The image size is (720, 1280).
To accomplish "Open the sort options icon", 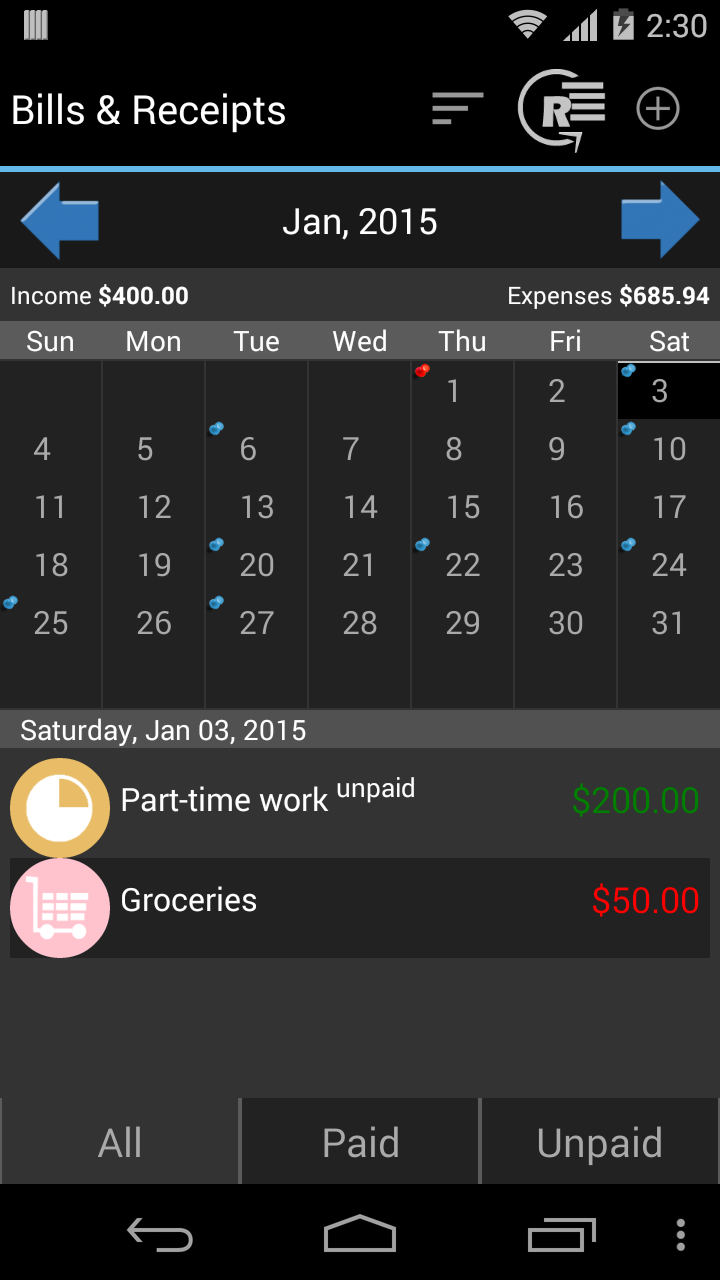I will (x=456, y=108).
